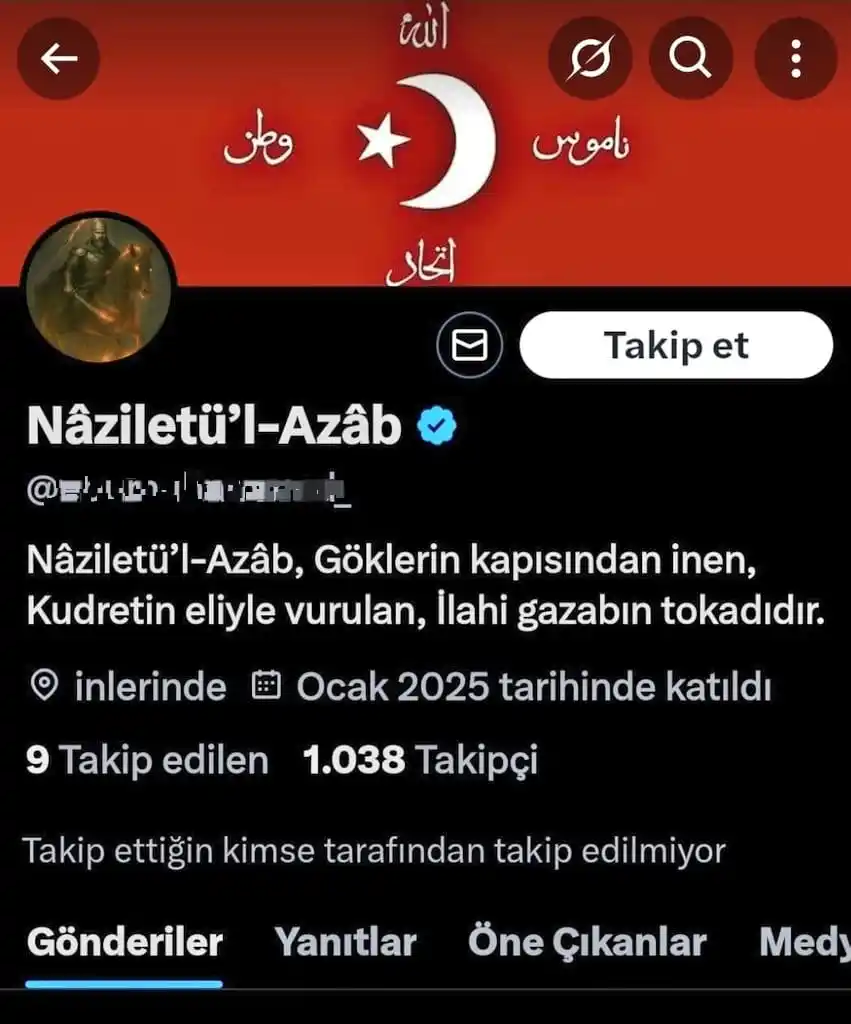Screen dimensions: 851x1024
Task: Open the profile avatar picture
Action: pyautogui.click(x=98, y=289)
